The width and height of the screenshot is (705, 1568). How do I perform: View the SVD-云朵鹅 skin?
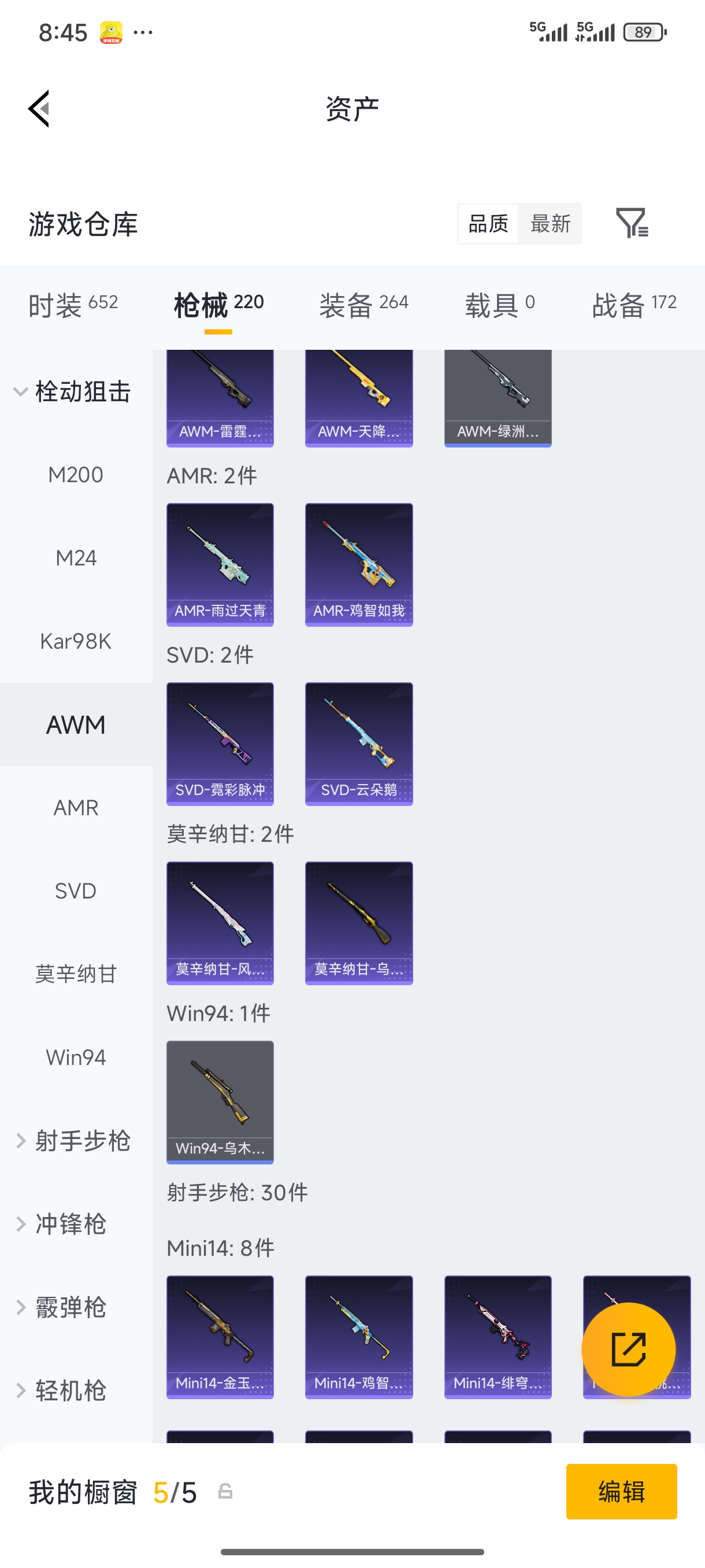pos(359,743)
